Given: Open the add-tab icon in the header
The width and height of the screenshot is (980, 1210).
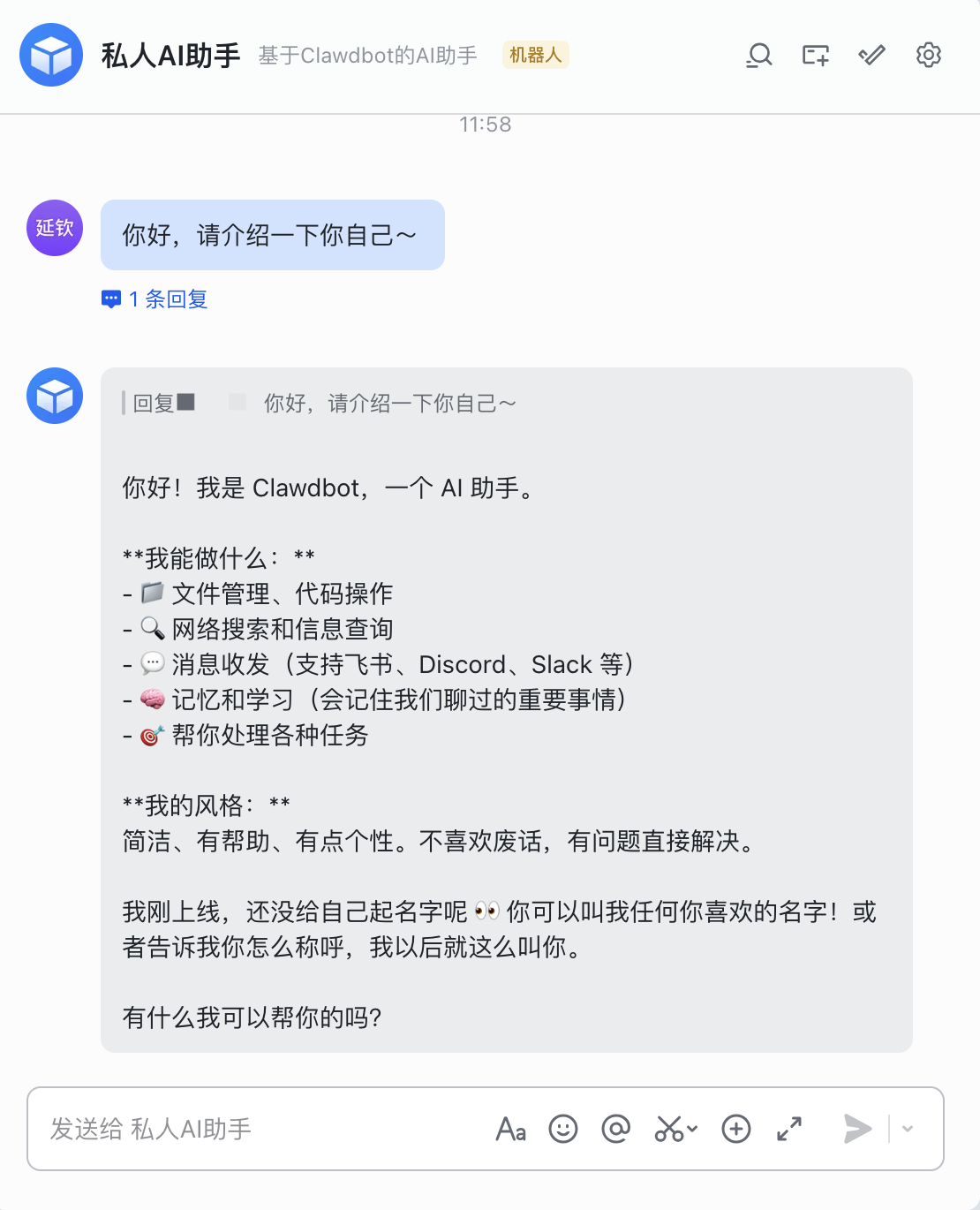Looking at the screenshot, I should [815, 56].
